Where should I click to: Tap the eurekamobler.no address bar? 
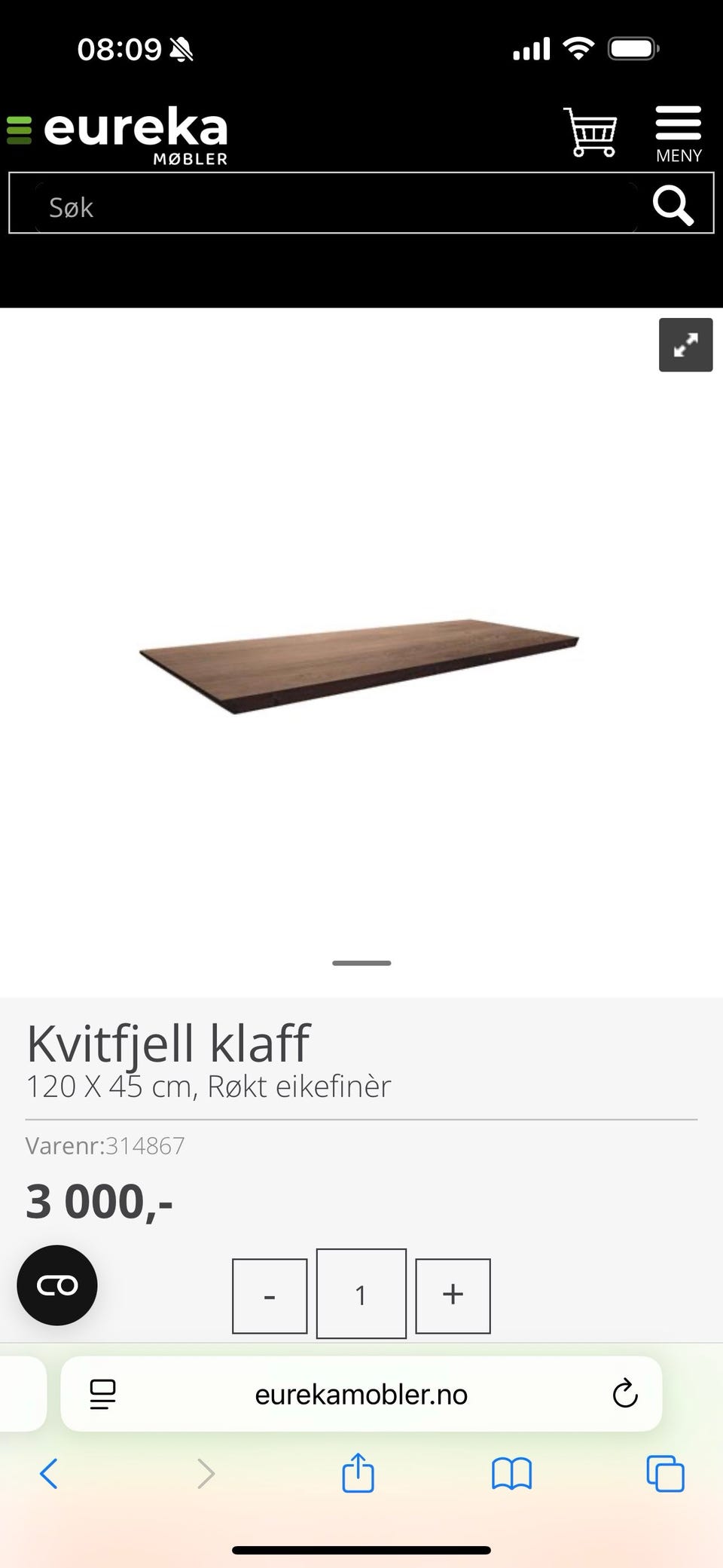[361, 1395]
